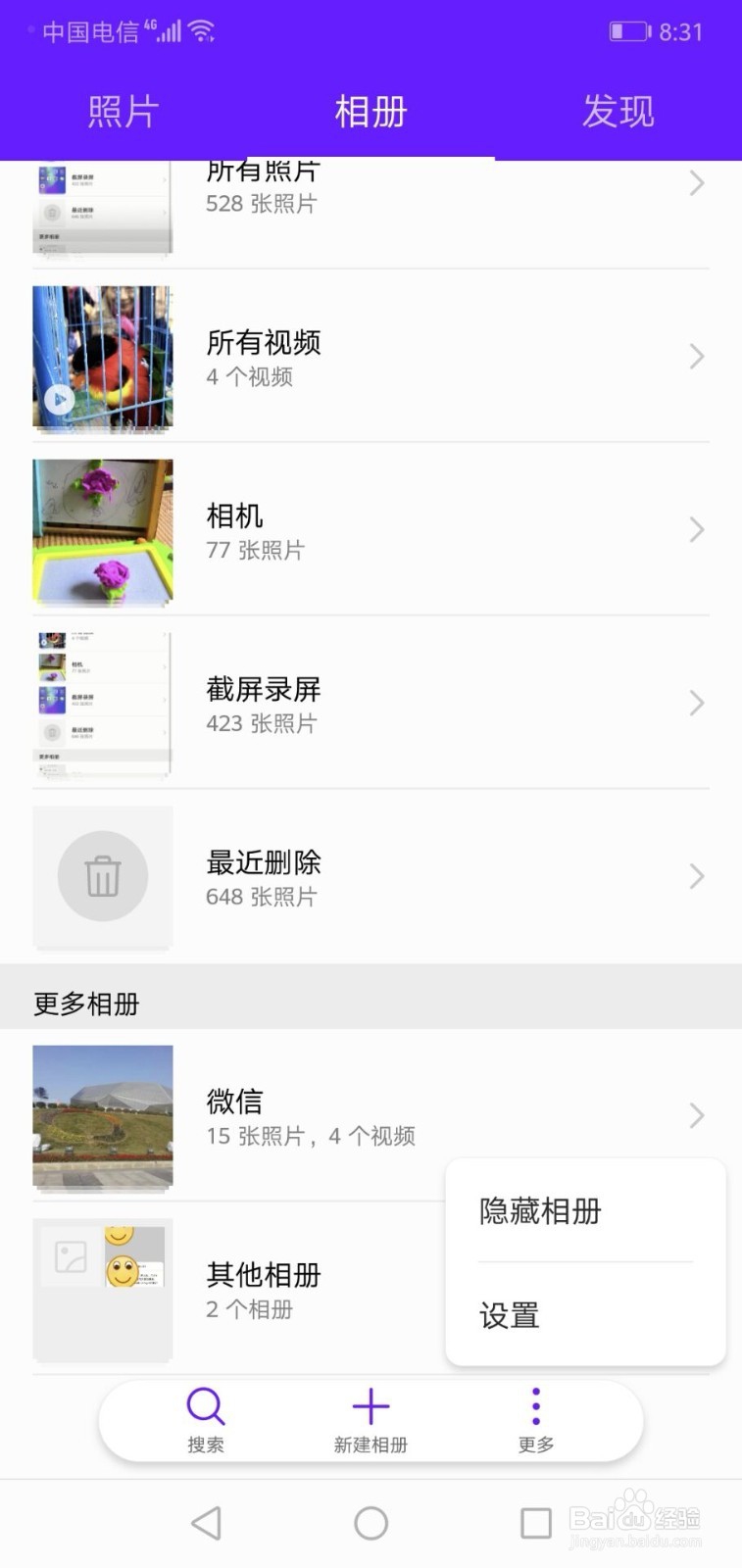
Task: Go back with the system back button
Action: [x=206, y=1523]
